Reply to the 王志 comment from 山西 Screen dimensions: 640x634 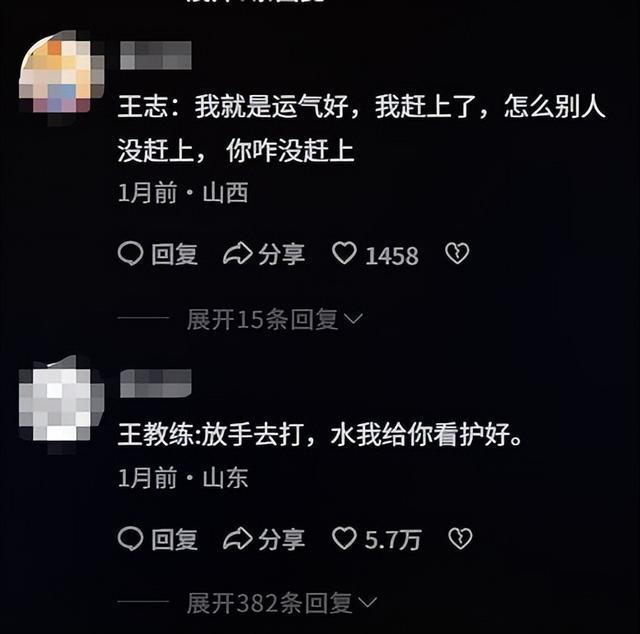[158, 254]
